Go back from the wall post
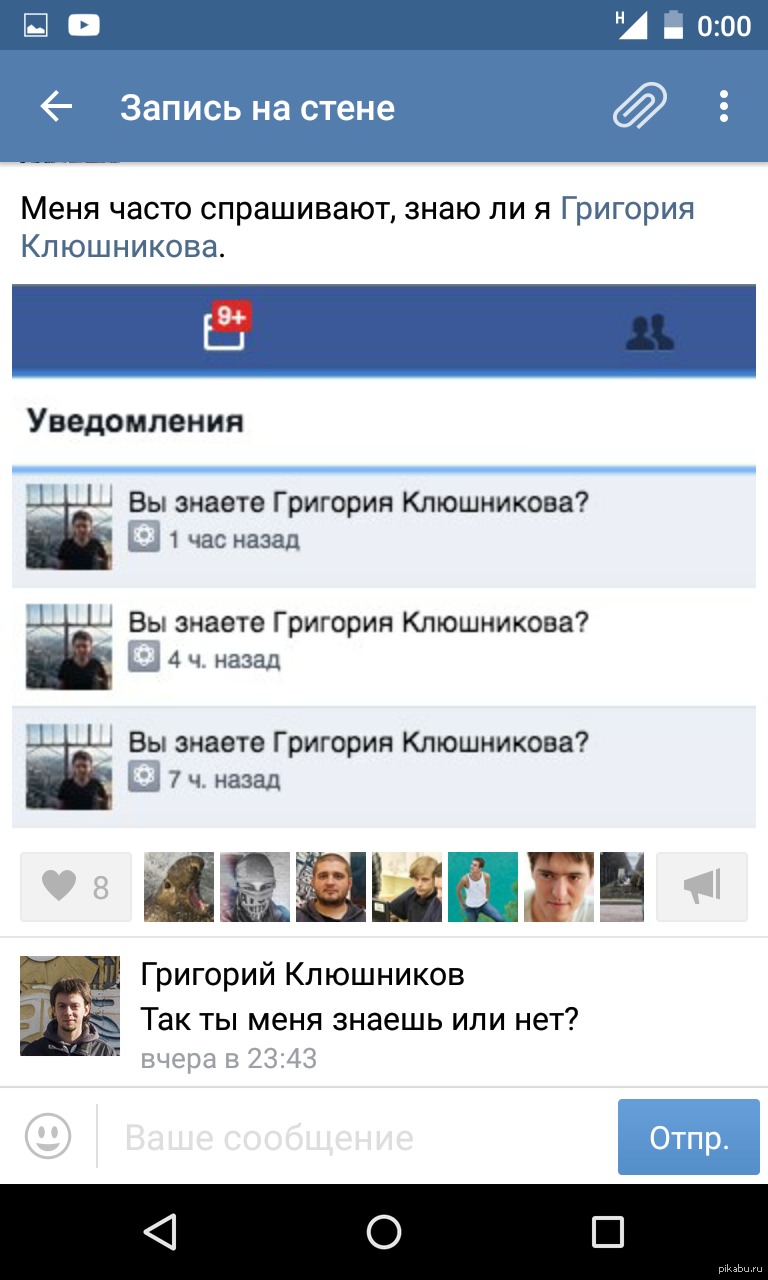The height and width of the screenshot is (1280, 768). pyautogui.click(x=56, y=107)
